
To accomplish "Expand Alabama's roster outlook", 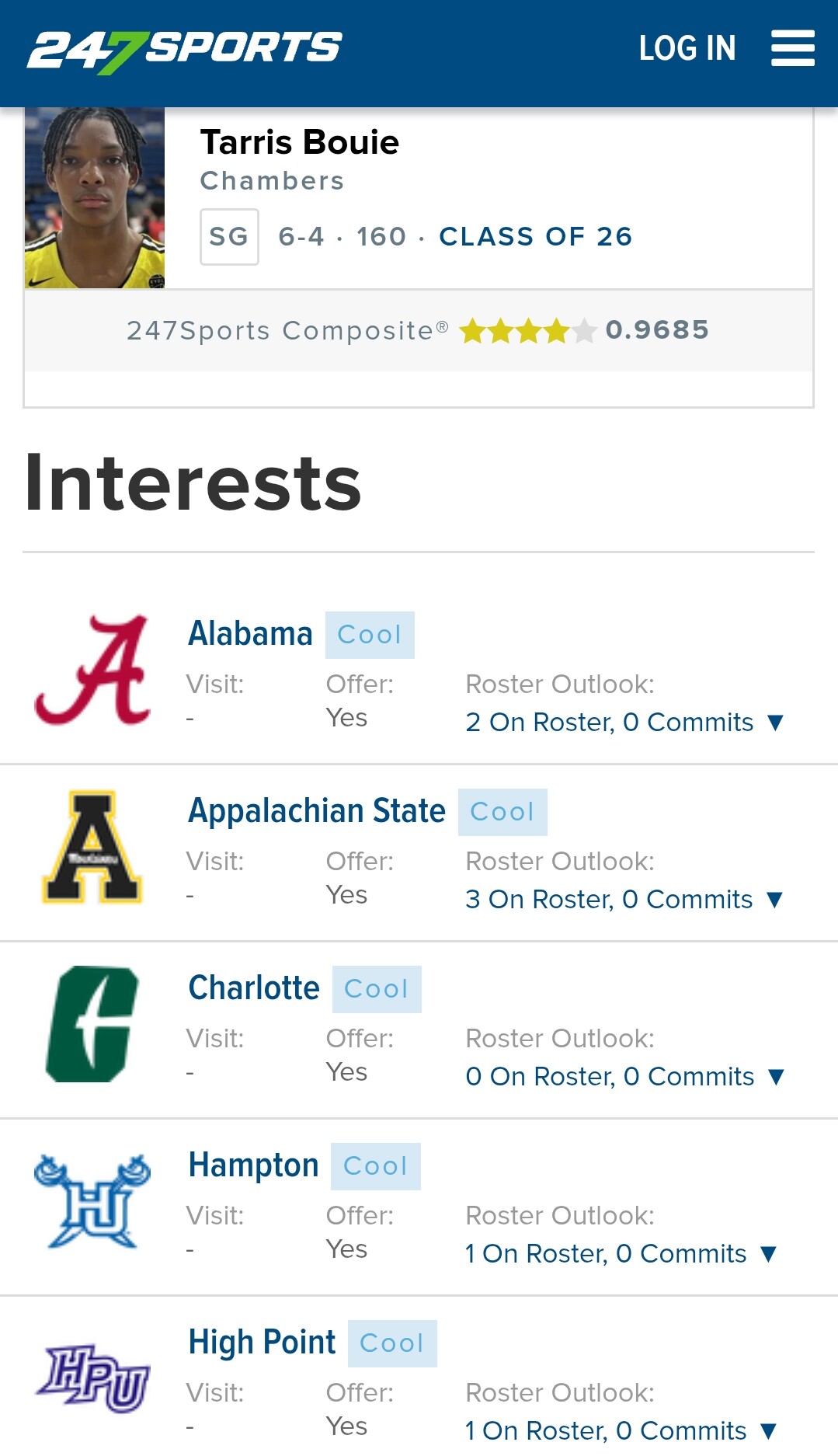I will point(625,722).
